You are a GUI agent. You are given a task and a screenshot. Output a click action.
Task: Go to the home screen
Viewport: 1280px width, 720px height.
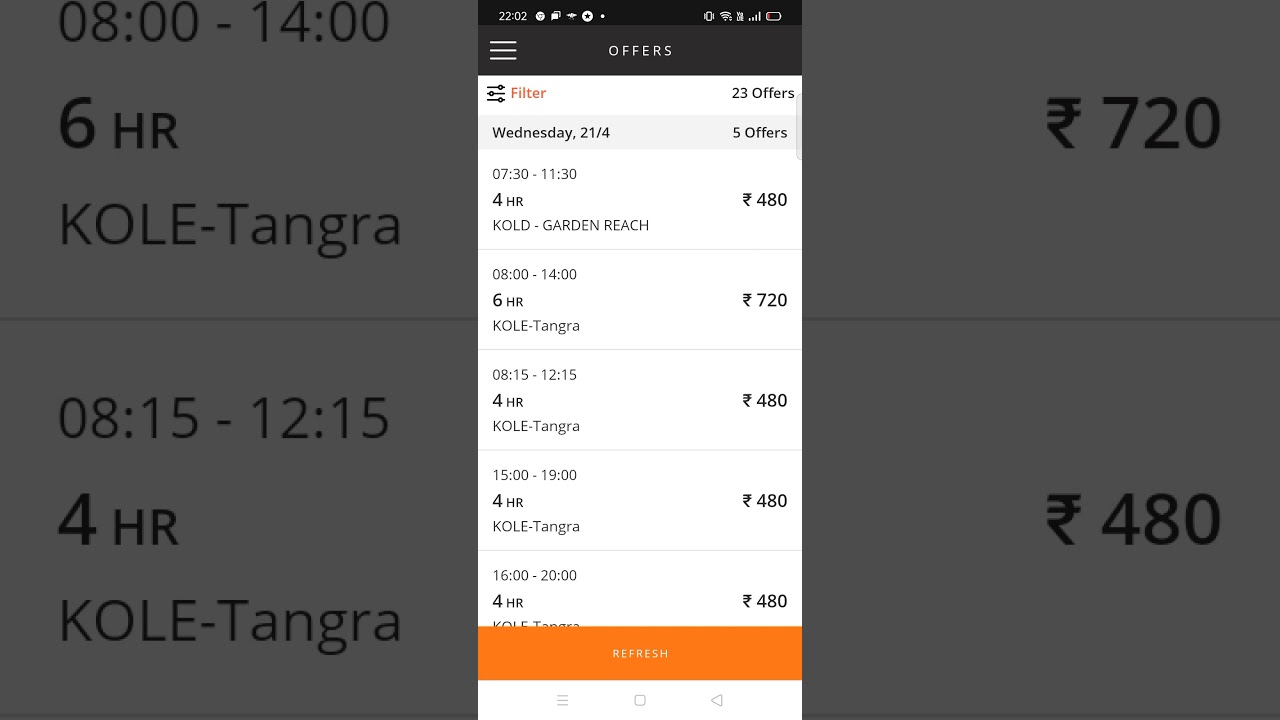coord(640,701)
